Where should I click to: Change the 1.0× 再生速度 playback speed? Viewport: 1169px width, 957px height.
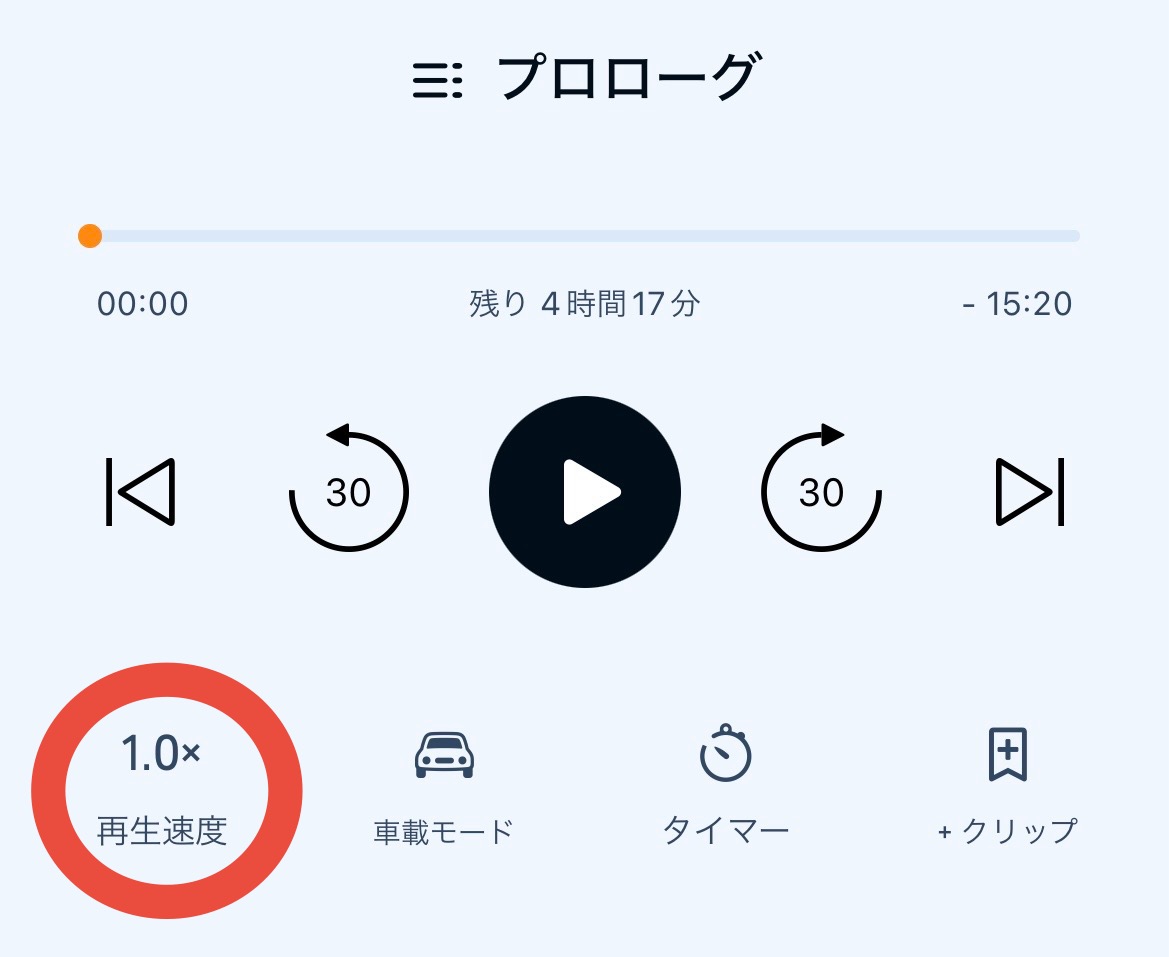pos(162,790)
